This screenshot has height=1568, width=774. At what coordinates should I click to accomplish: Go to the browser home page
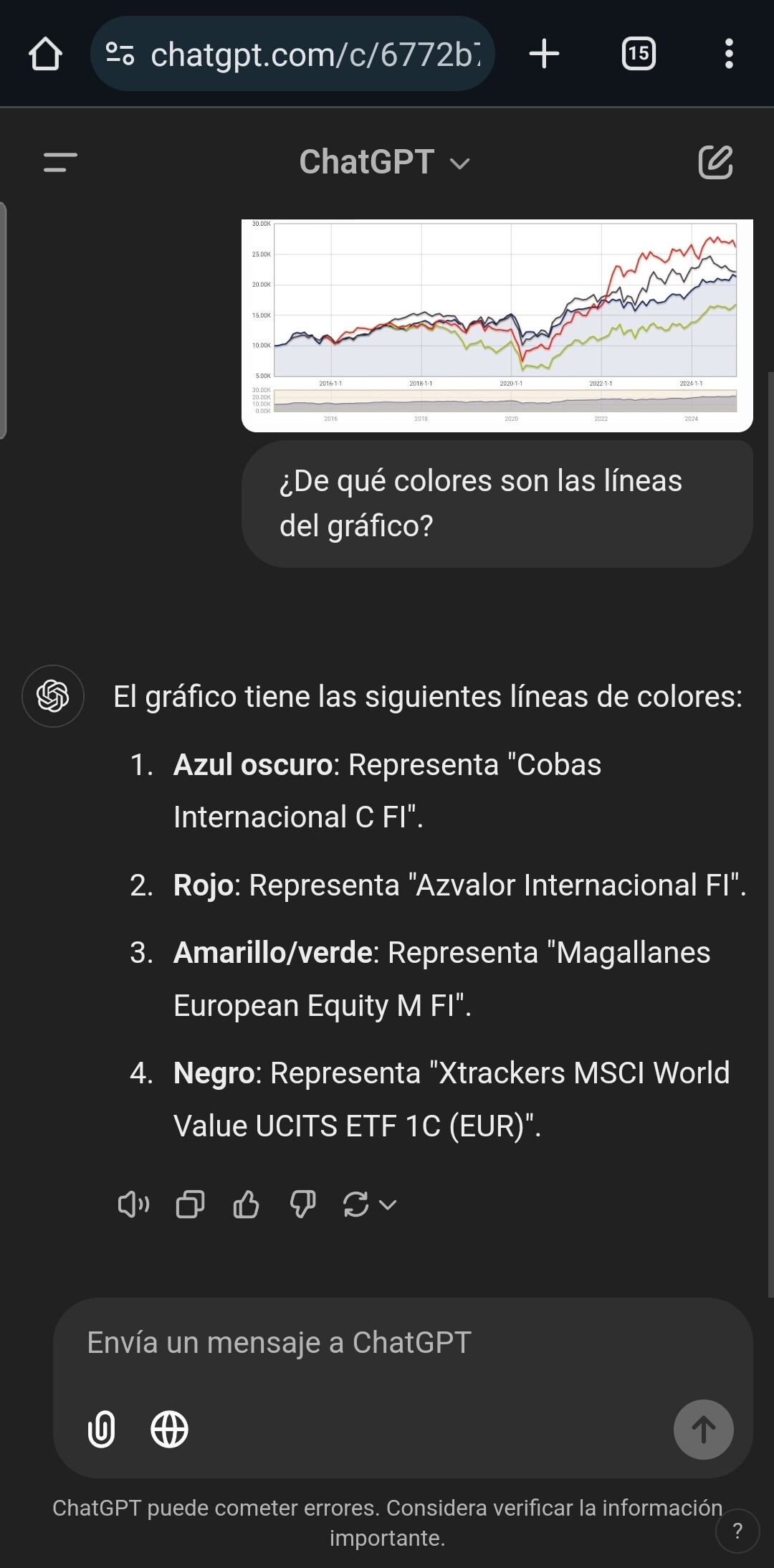45,54
